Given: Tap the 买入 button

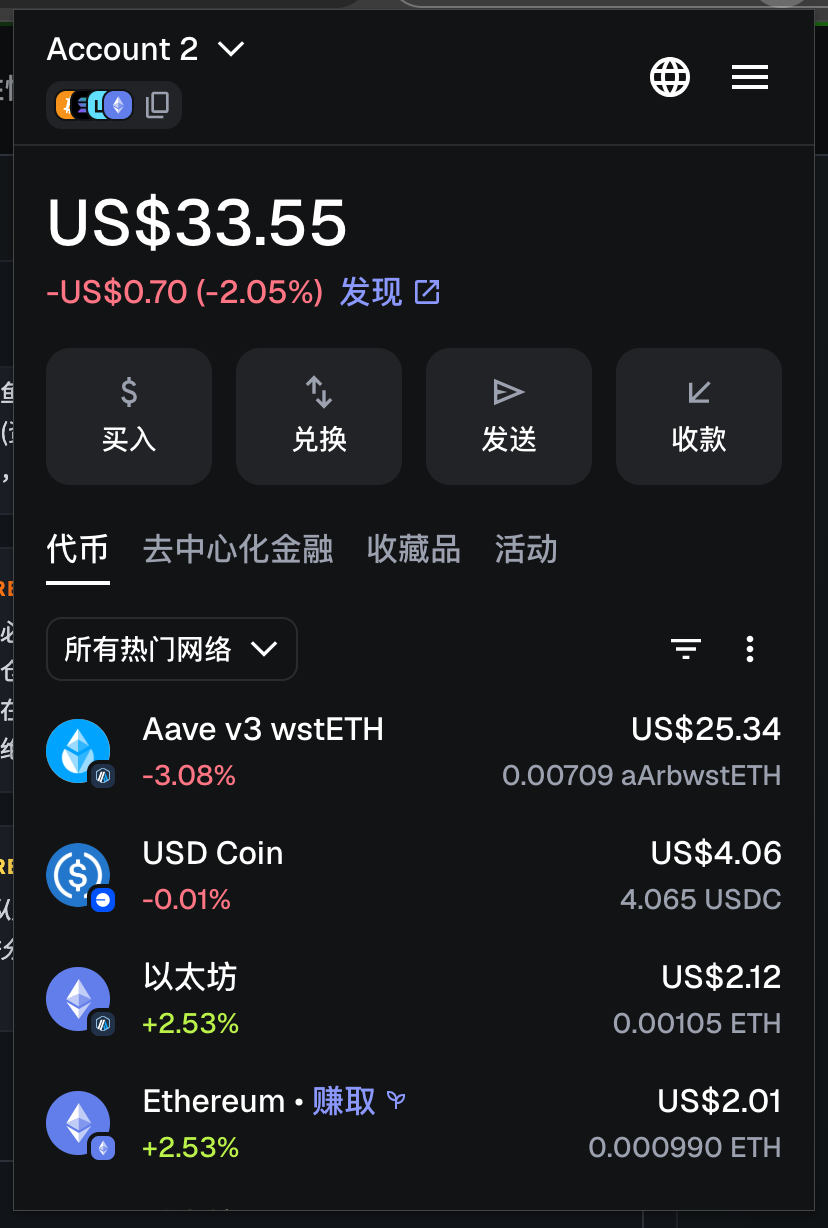Looking at the screenshot, I should click(x=129, y=416).
